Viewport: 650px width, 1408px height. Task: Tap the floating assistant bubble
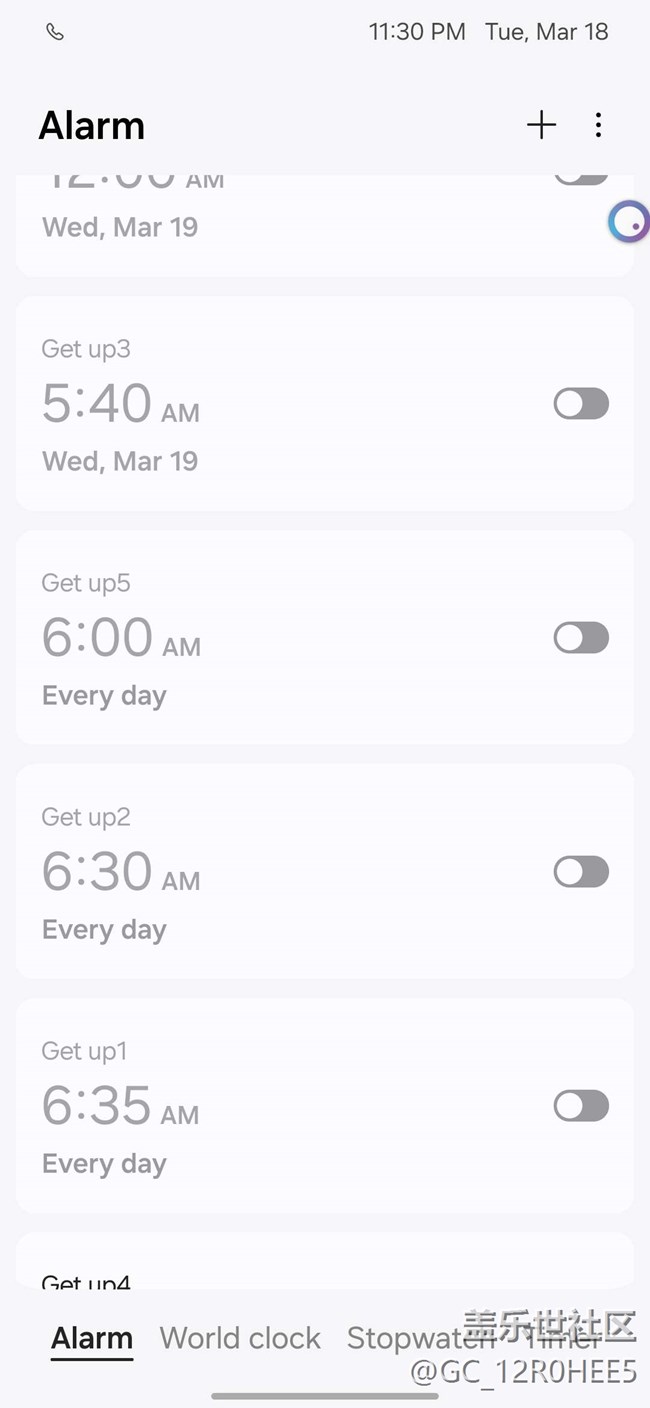(628, 222)
